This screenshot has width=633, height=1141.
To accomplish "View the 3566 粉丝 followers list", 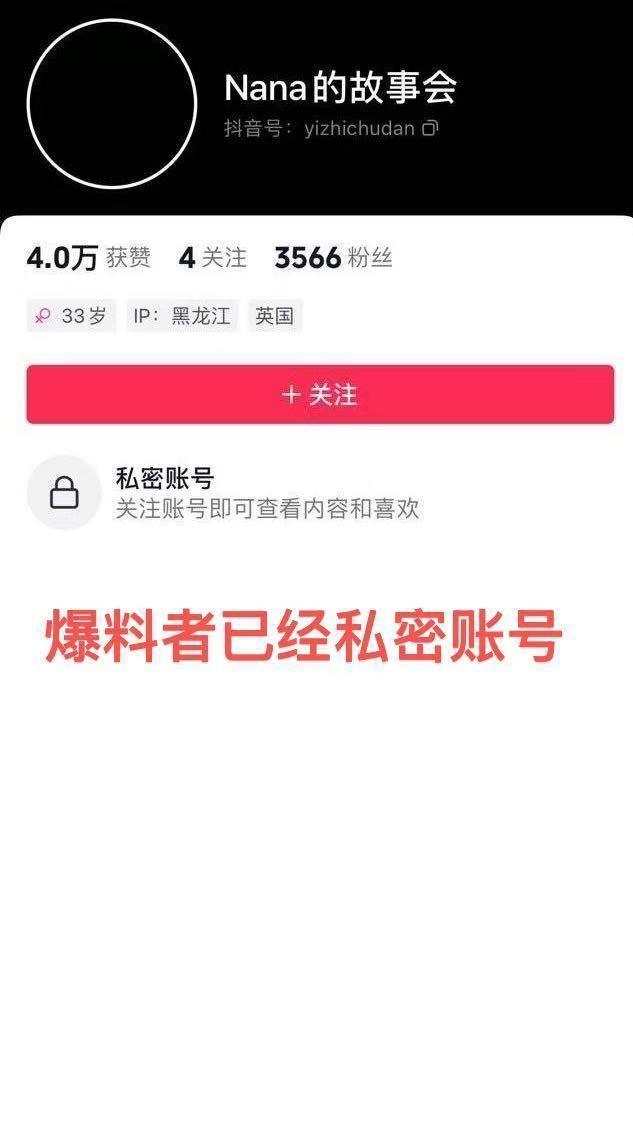I will [333, 258].
